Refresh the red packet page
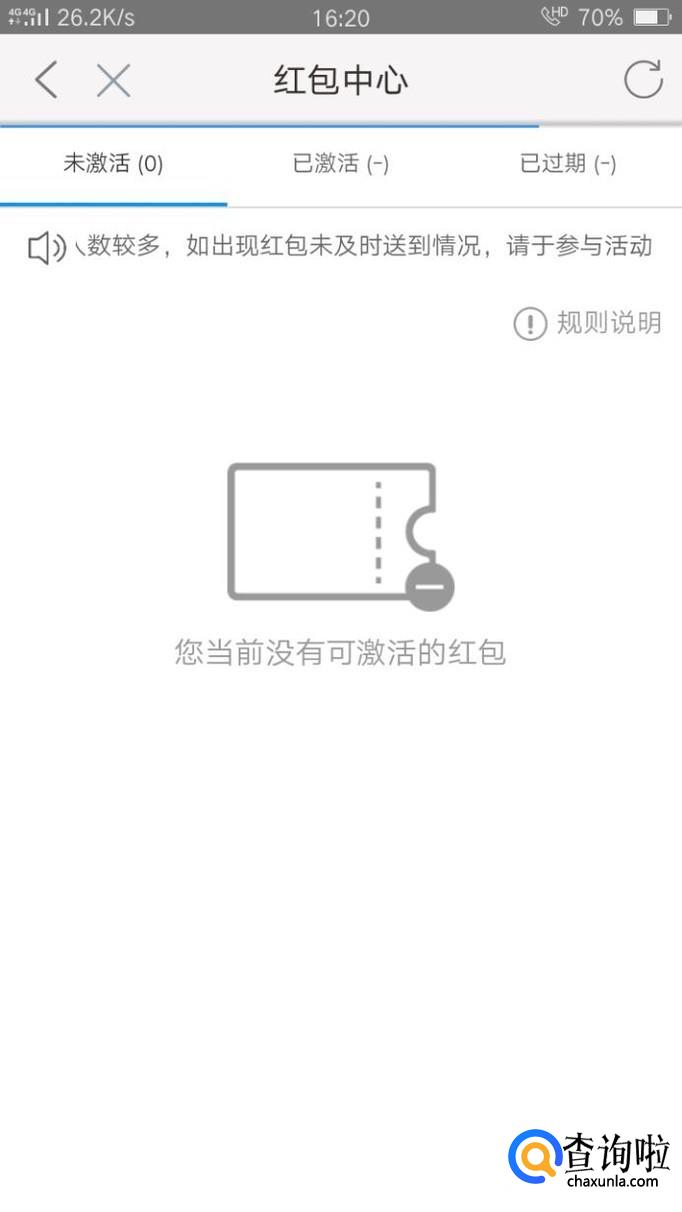The width and height of the screenshot is (682, 1212). click(643, 80)
